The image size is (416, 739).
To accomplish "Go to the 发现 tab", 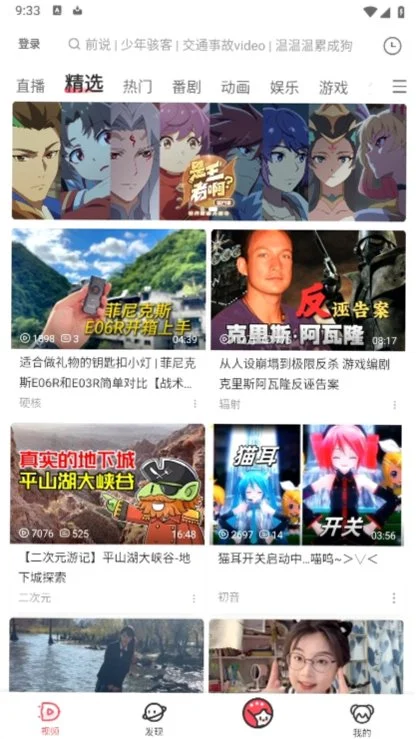I will coord(155,719).
